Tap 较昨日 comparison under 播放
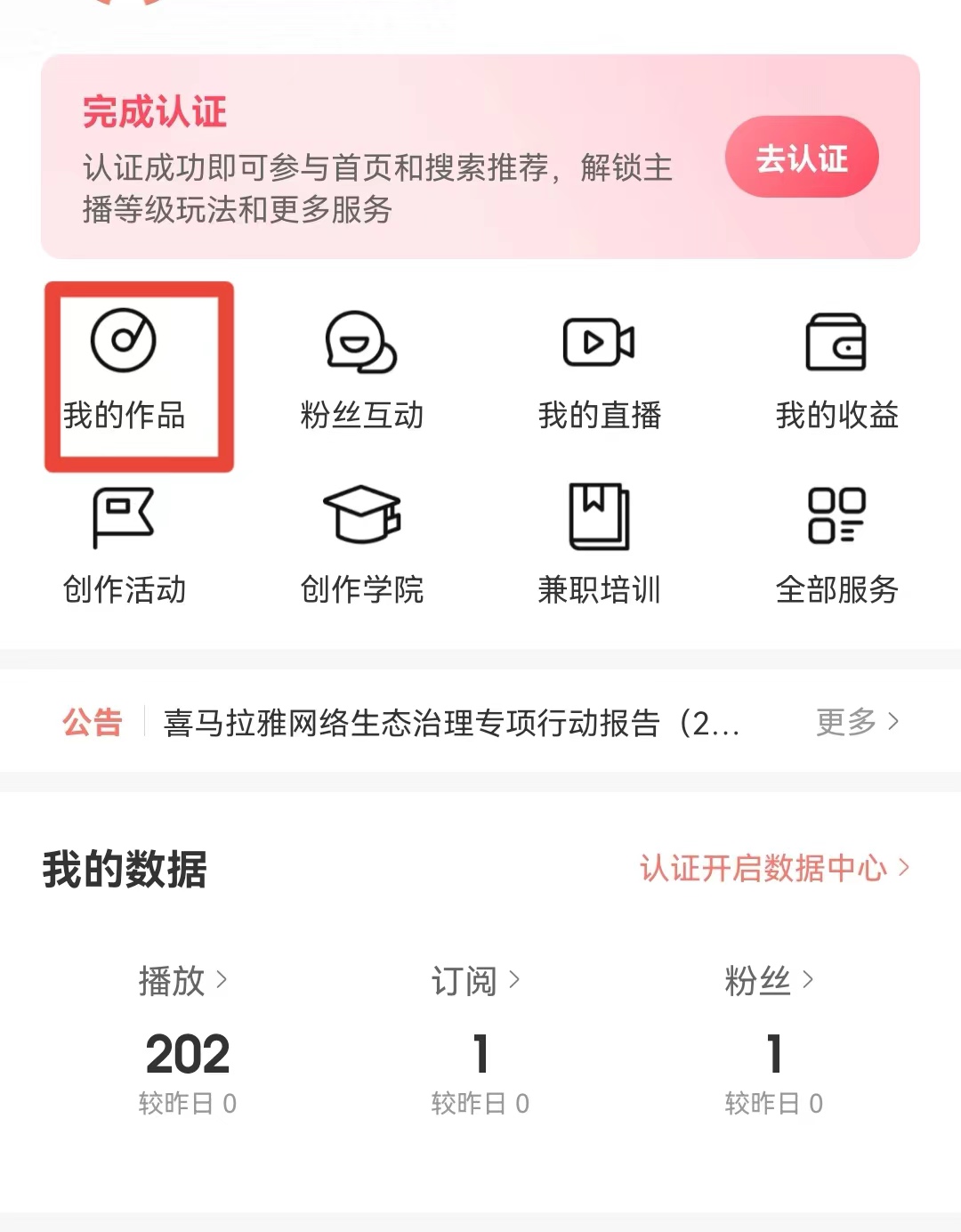Viewport: 961px width, 1232px height. tap(185, 1104)
